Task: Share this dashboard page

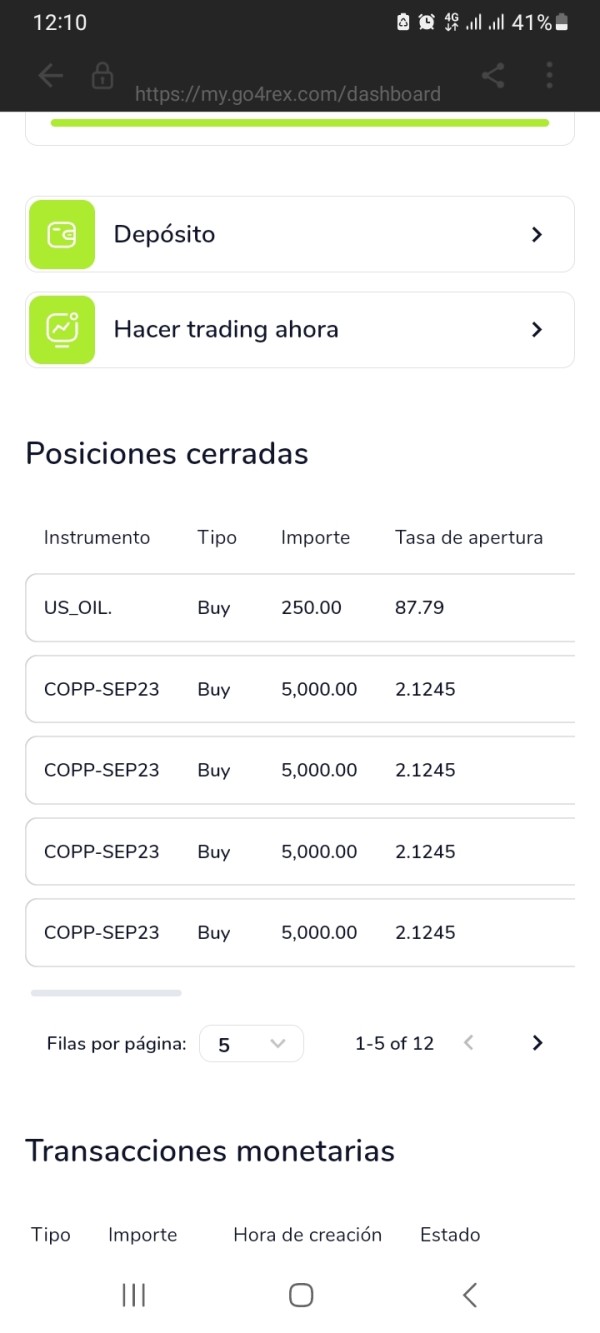Action: tap(493, 76)
